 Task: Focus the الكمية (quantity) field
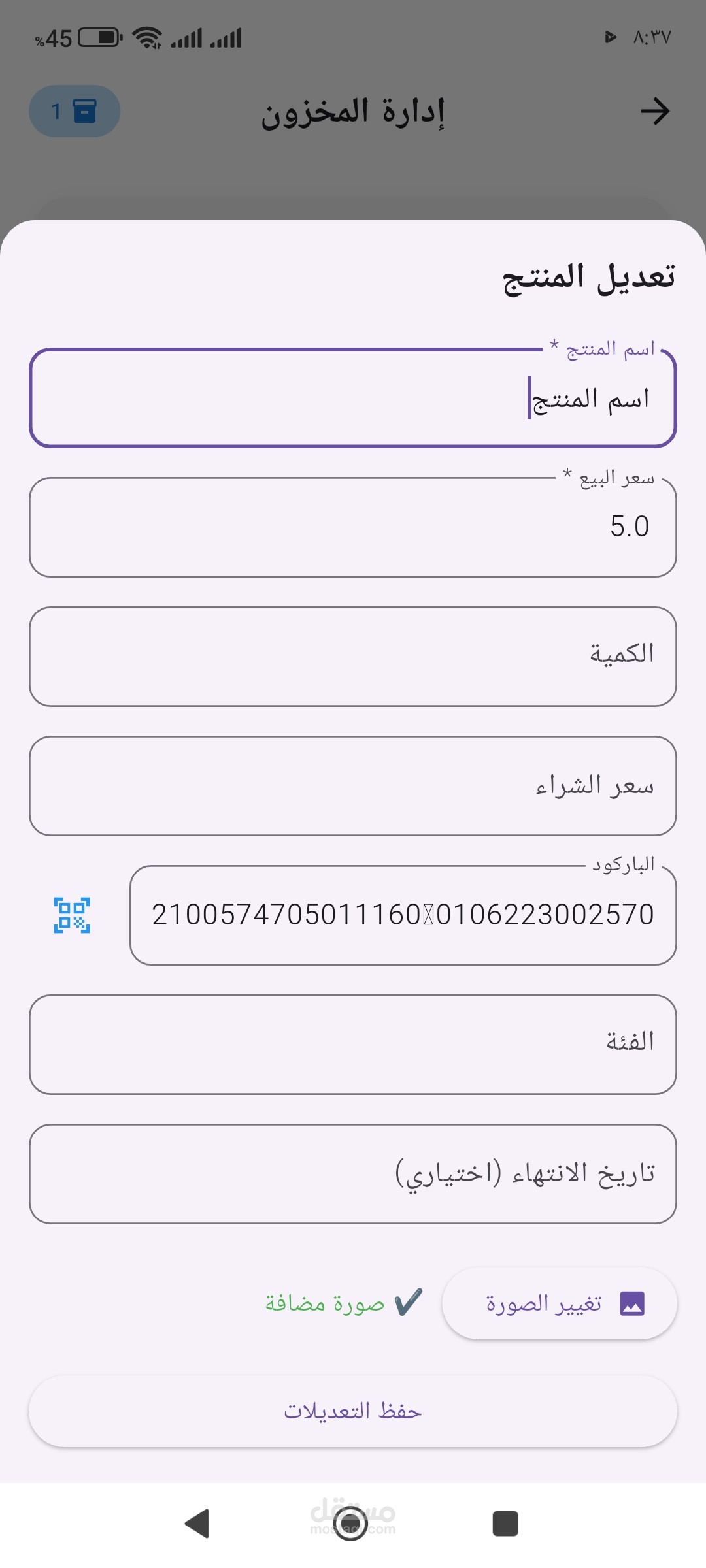pyautogui.click(x=353, y=657)
